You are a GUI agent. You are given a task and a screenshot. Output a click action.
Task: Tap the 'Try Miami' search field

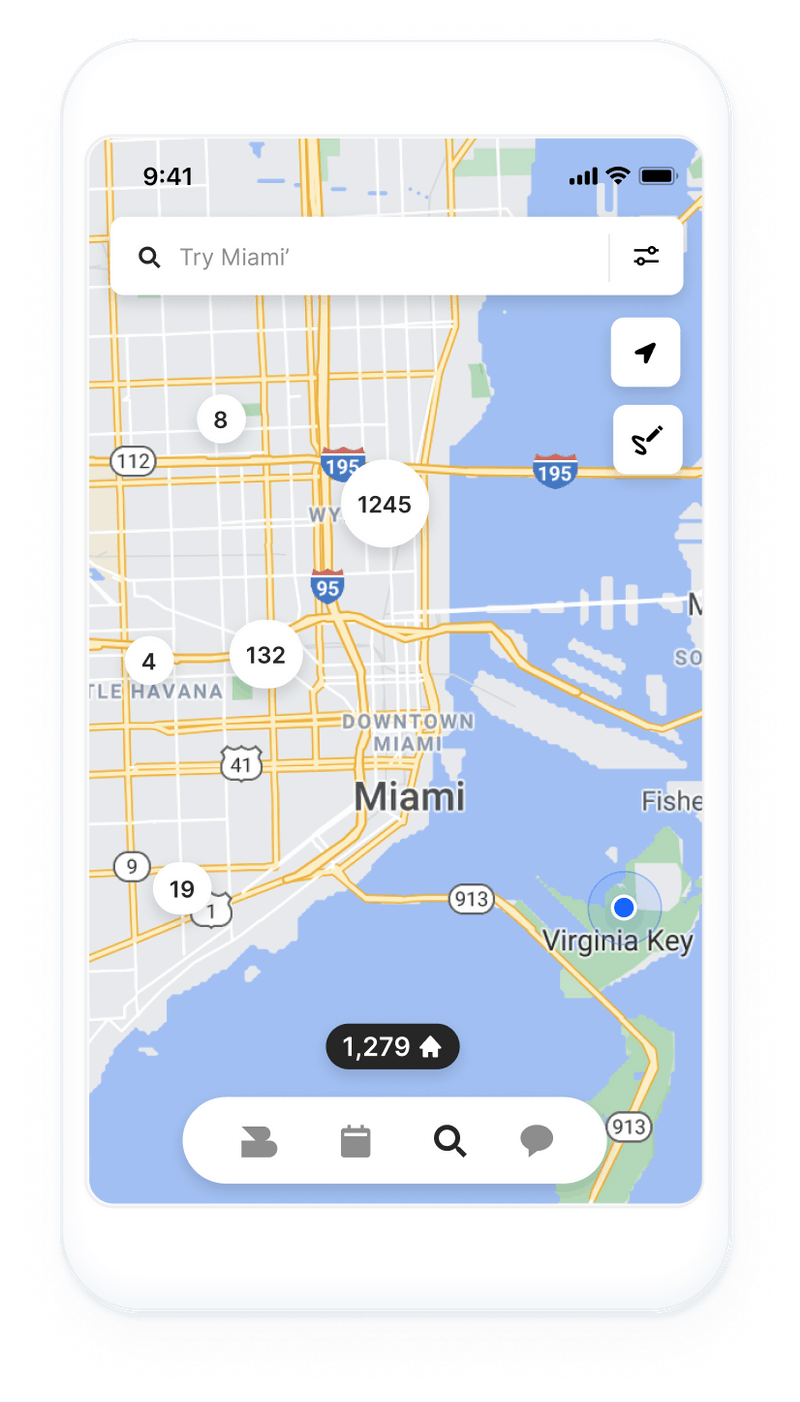(x=380, y=257)
